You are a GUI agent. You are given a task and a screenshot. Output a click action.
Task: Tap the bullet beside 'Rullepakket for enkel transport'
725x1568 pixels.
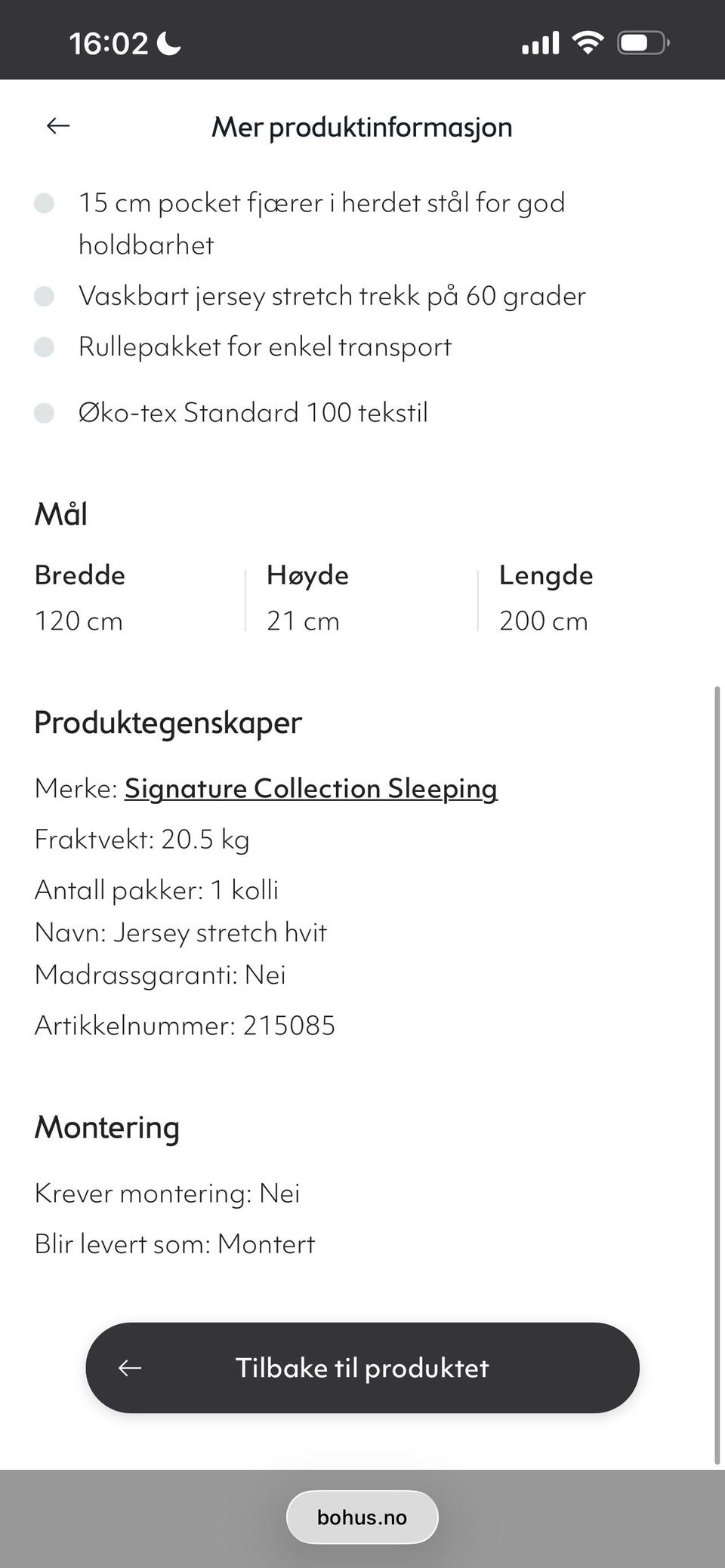tap(45, 347)
